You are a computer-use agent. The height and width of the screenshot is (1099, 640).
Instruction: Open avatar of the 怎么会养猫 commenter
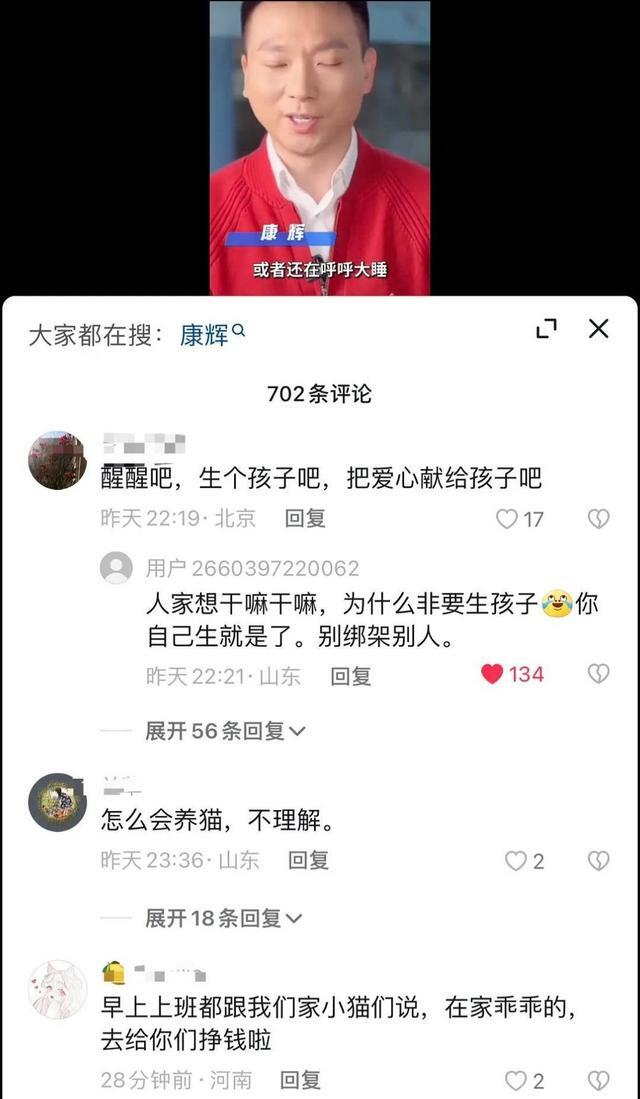57,802
